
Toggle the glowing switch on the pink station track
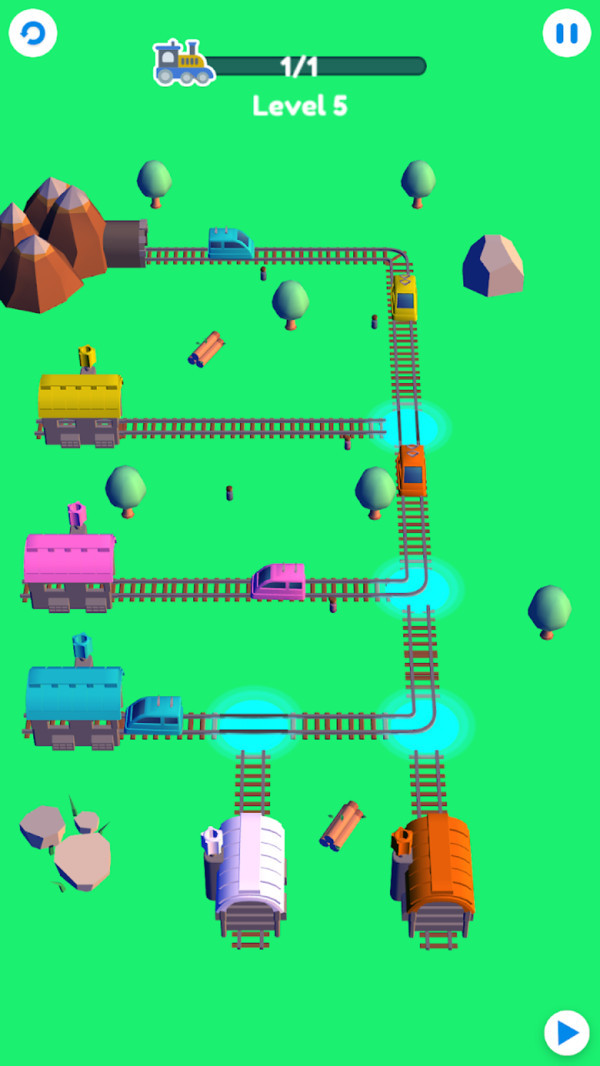click(x=415, y=585)
